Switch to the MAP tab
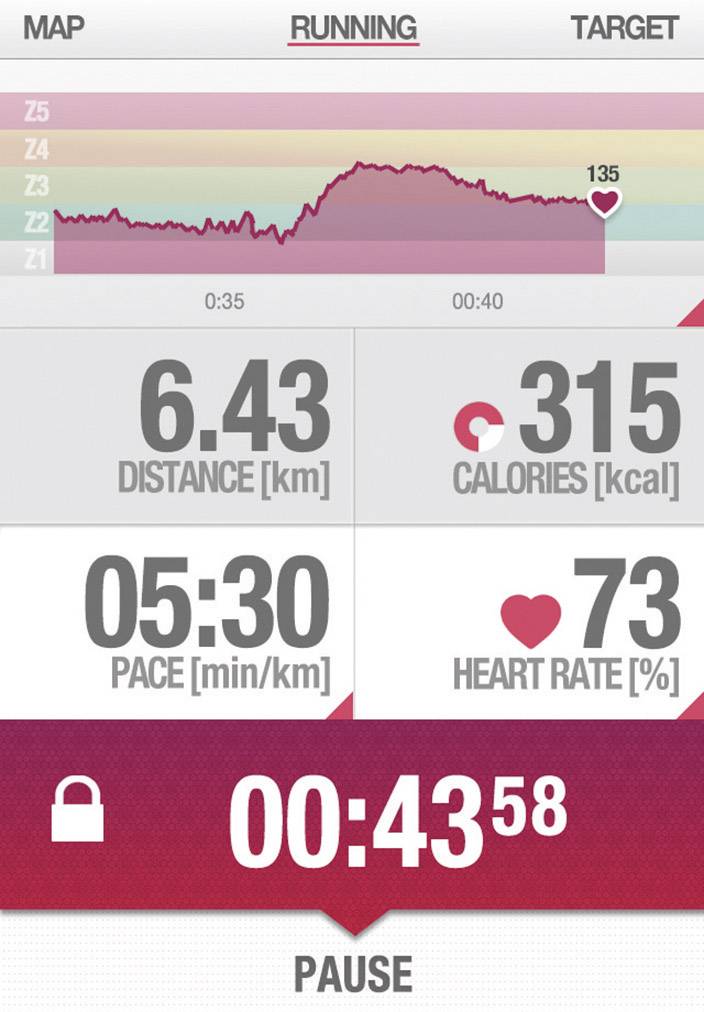Viewport: 704px width, 1012px height. click(54, 27)
